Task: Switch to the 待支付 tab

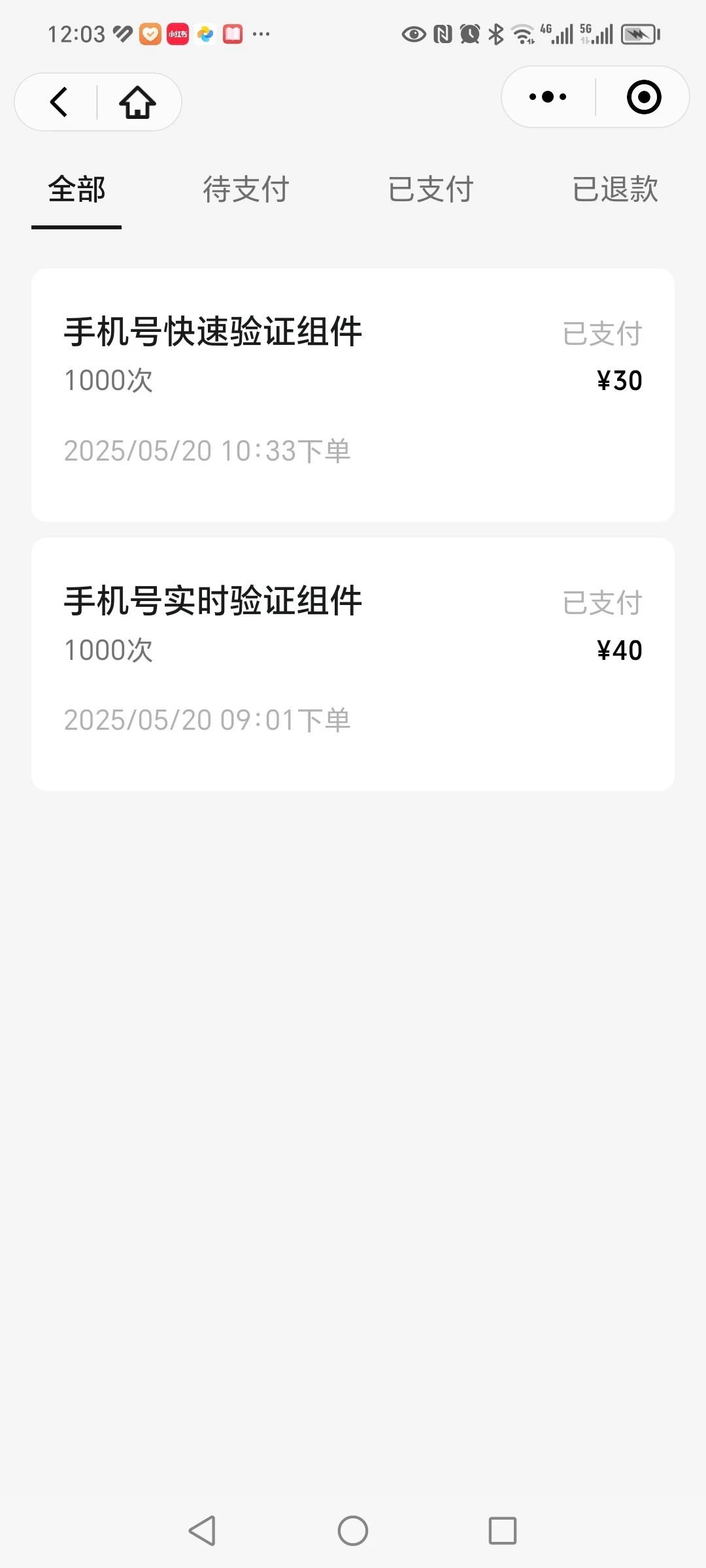Action: (246, 189)
